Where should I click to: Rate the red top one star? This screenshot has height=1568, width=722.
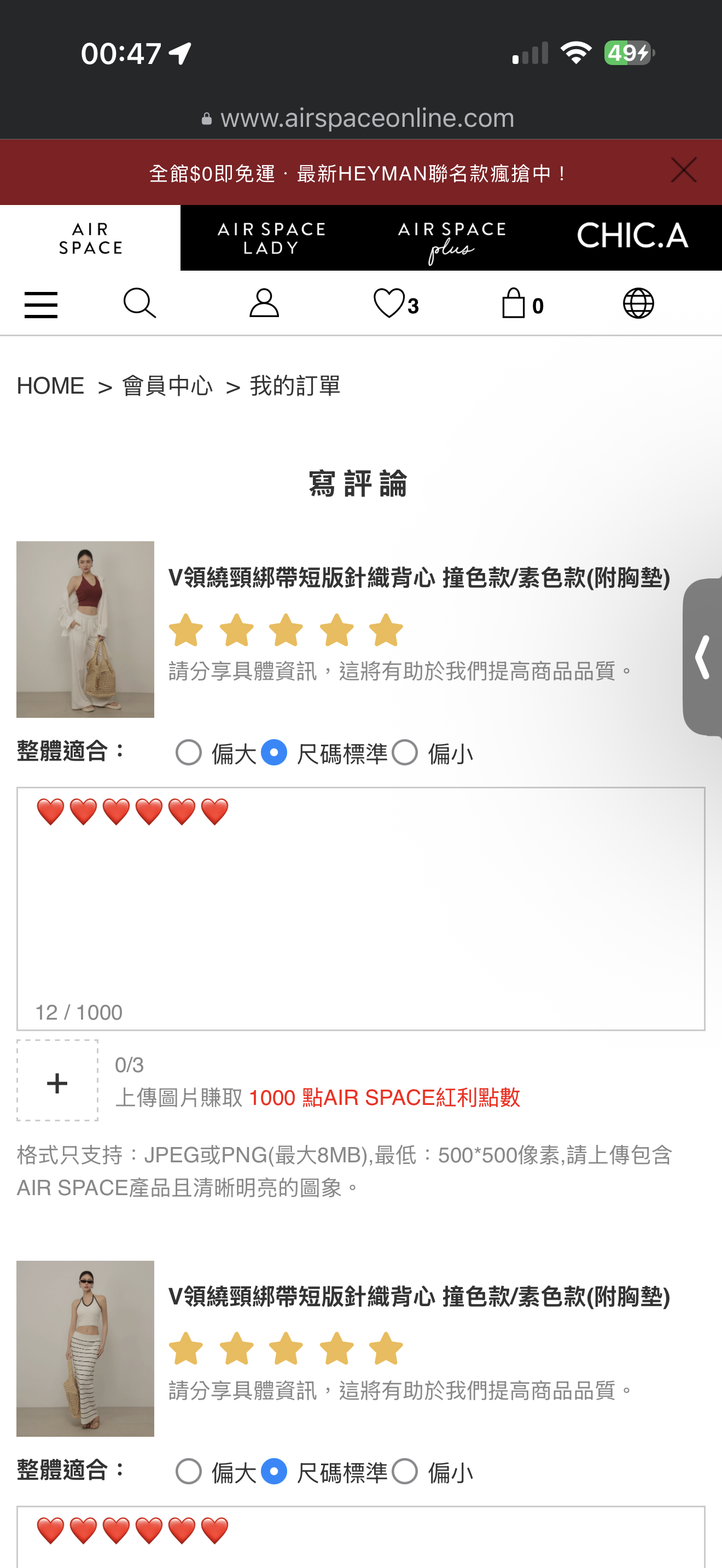(x=185, y=630)
